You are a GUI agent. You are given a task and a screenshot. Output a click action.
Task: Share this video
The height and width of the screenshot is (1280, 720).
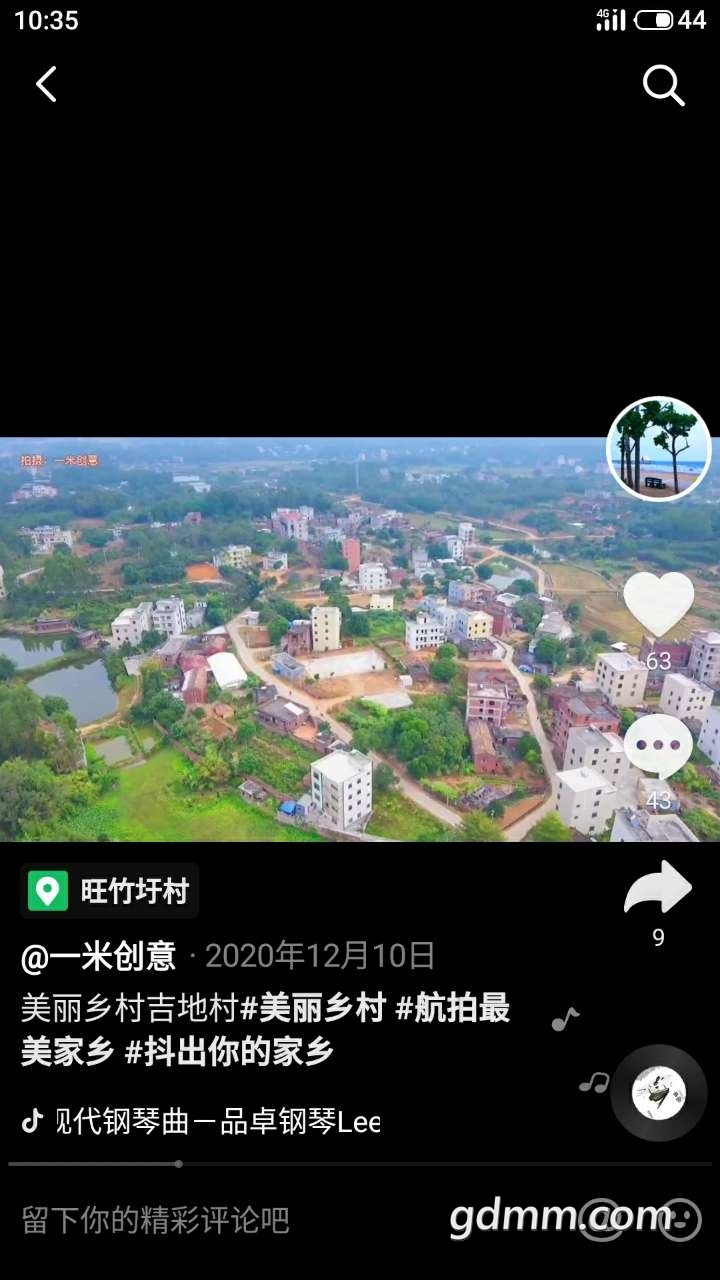(657, 888)
